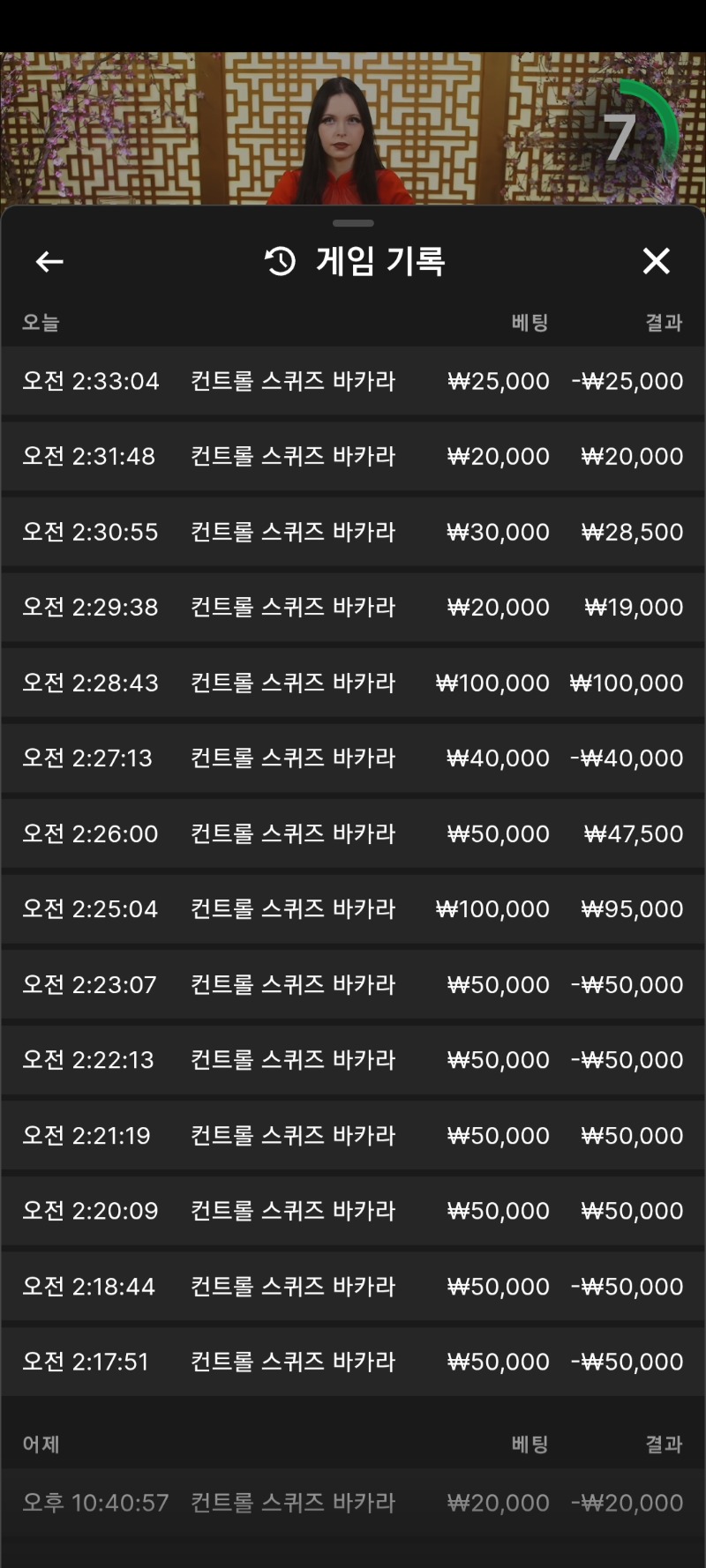Select the 오전 2:20:09 record row
The image size is (706, 1568).
(353, 1211)
